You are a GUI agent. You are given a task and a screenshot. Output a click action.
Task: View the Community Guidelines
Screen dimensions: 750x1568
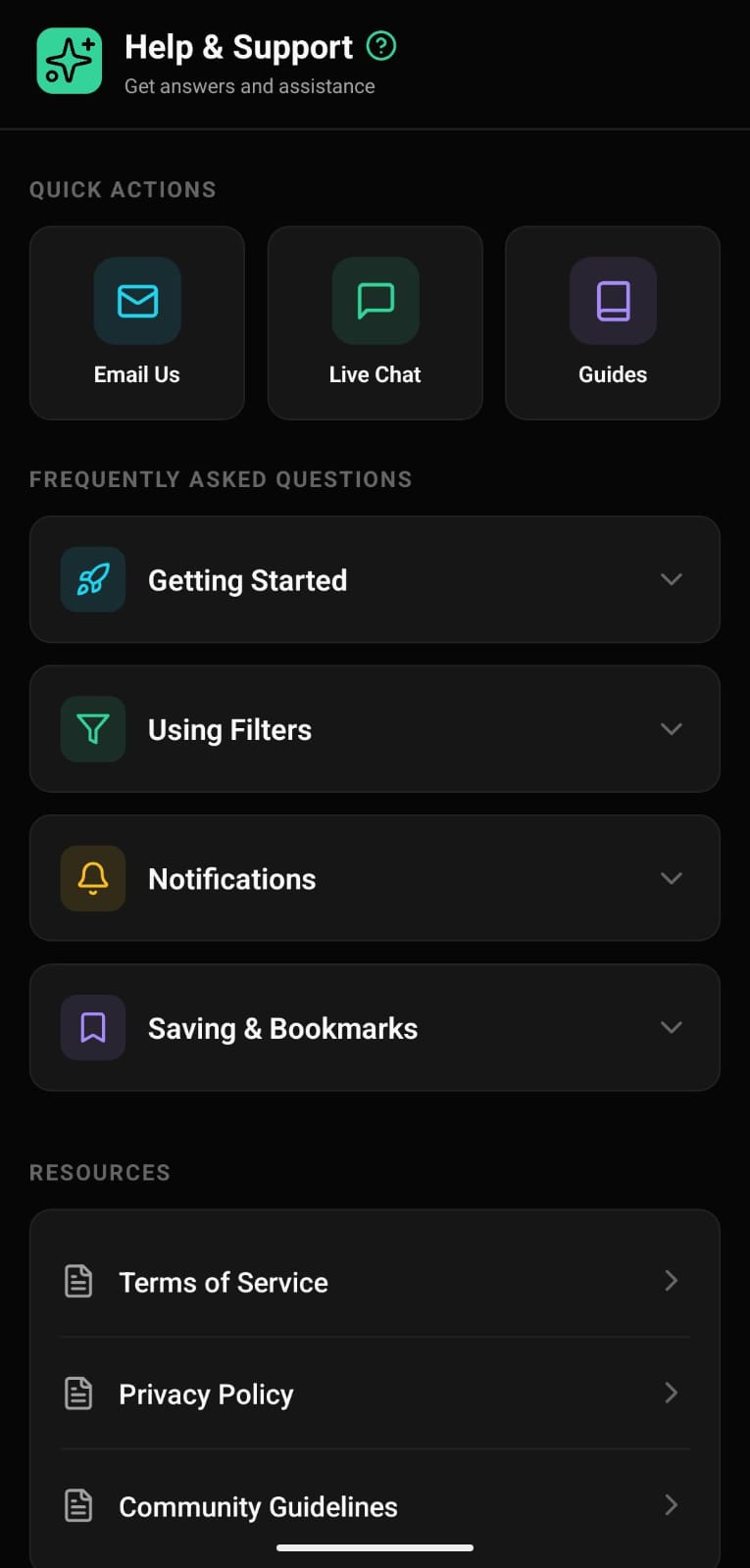(x=375, y=1506)
